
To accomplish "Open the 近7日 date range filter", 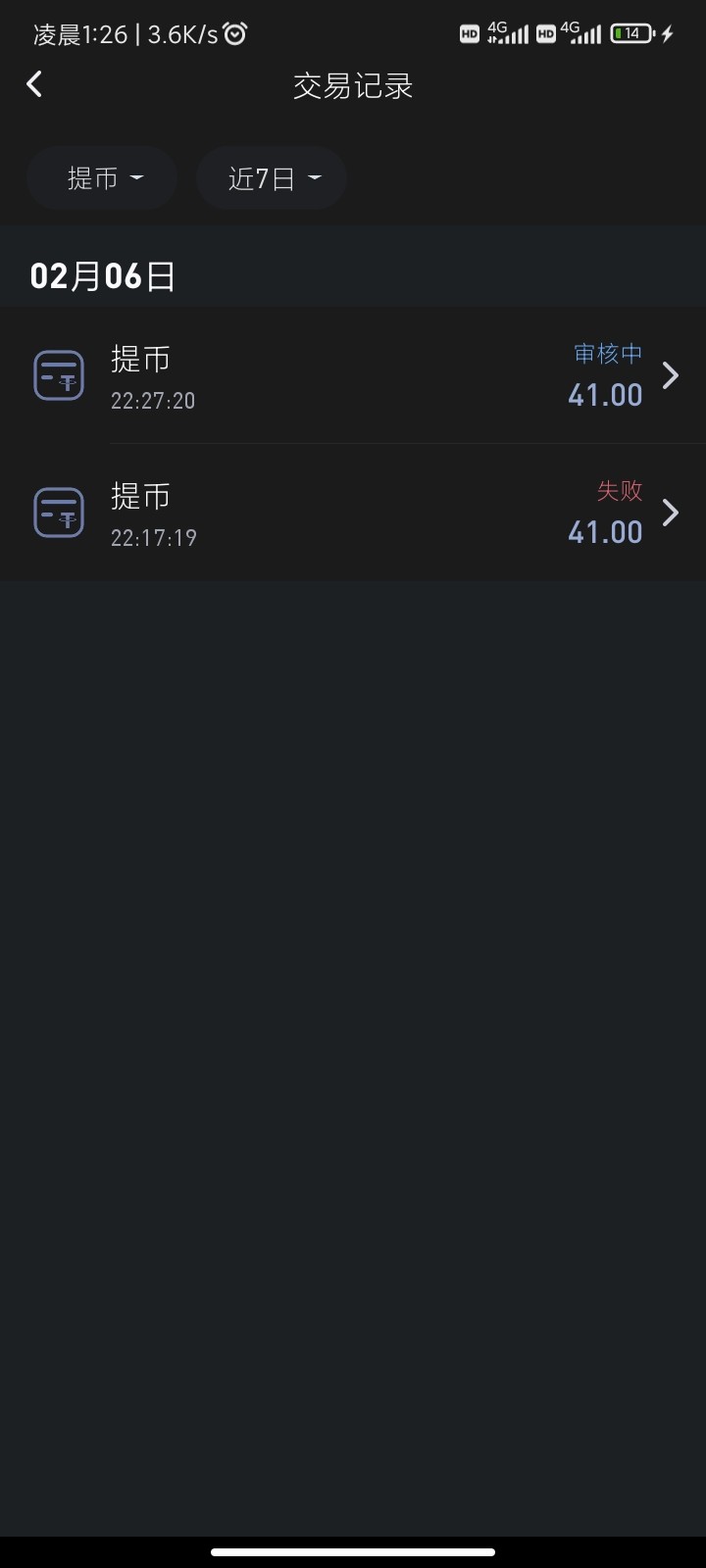I will coord(272,178).
